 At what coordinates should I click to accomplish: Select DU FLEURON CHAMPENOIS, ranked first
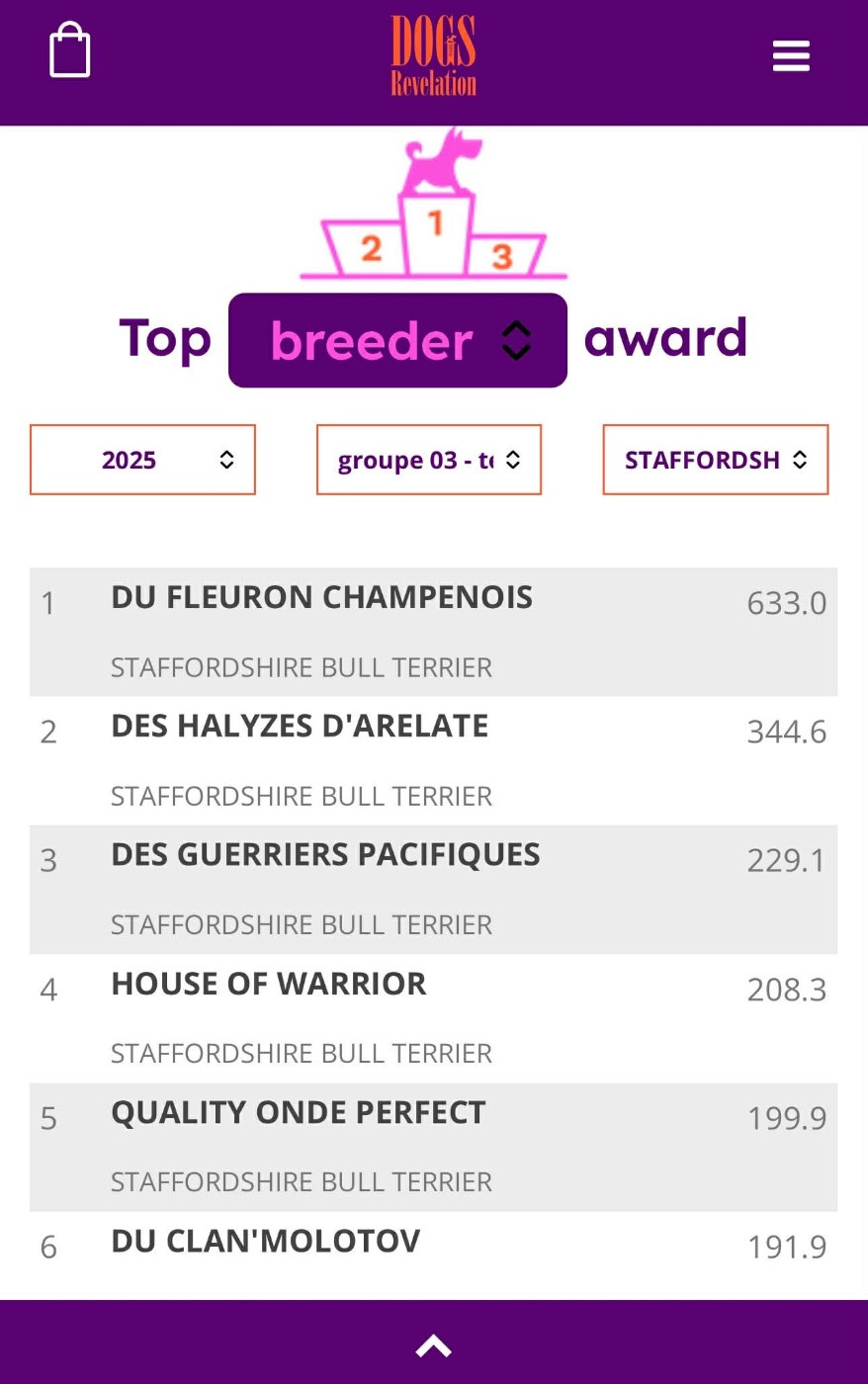click(321, 596)
